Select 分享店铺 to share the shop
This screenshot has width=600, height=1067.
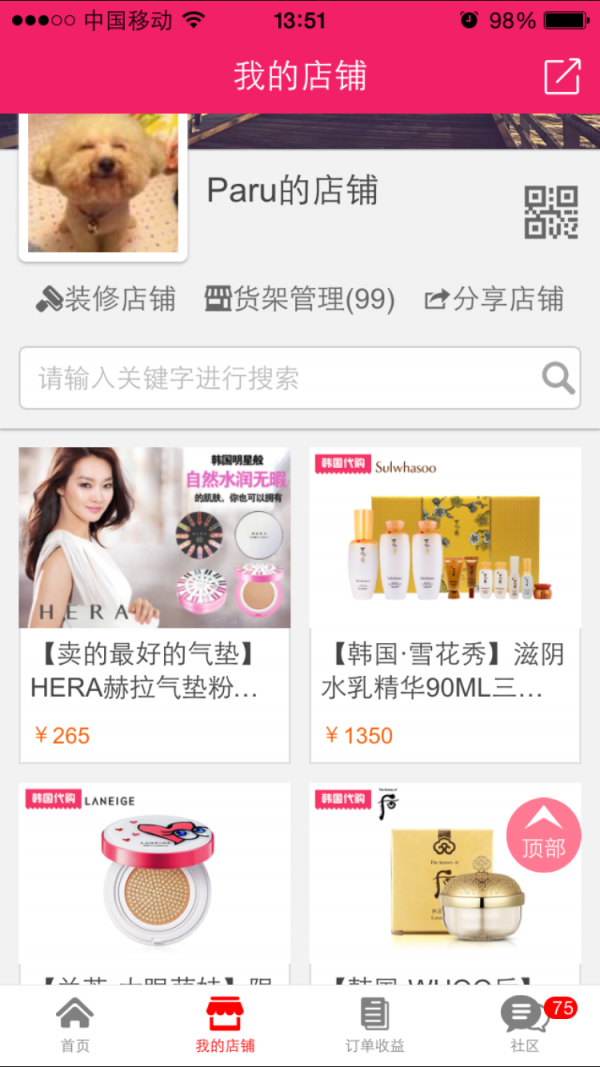coord(494,299)
